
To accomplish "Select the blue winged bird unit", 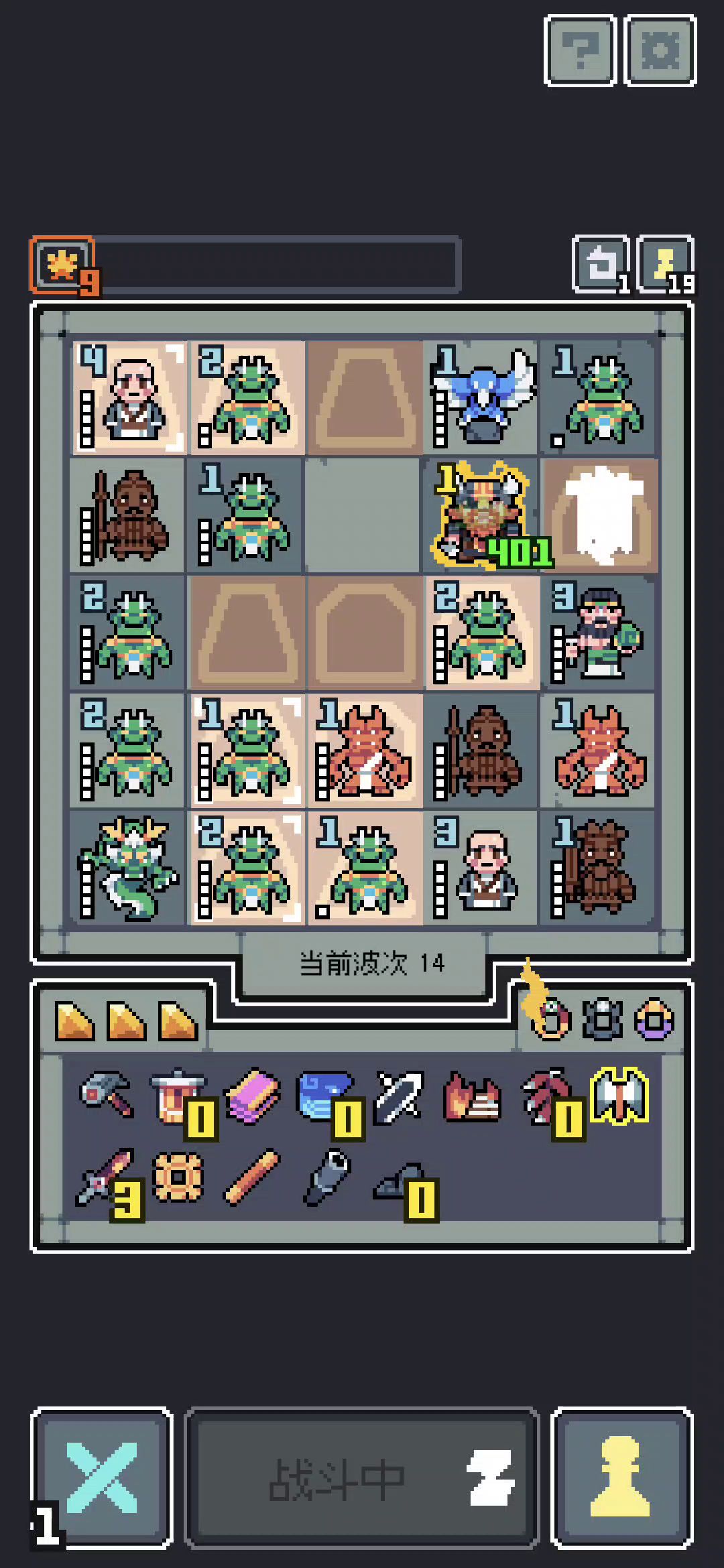I will pyautogui.click(x=483, y=398).
